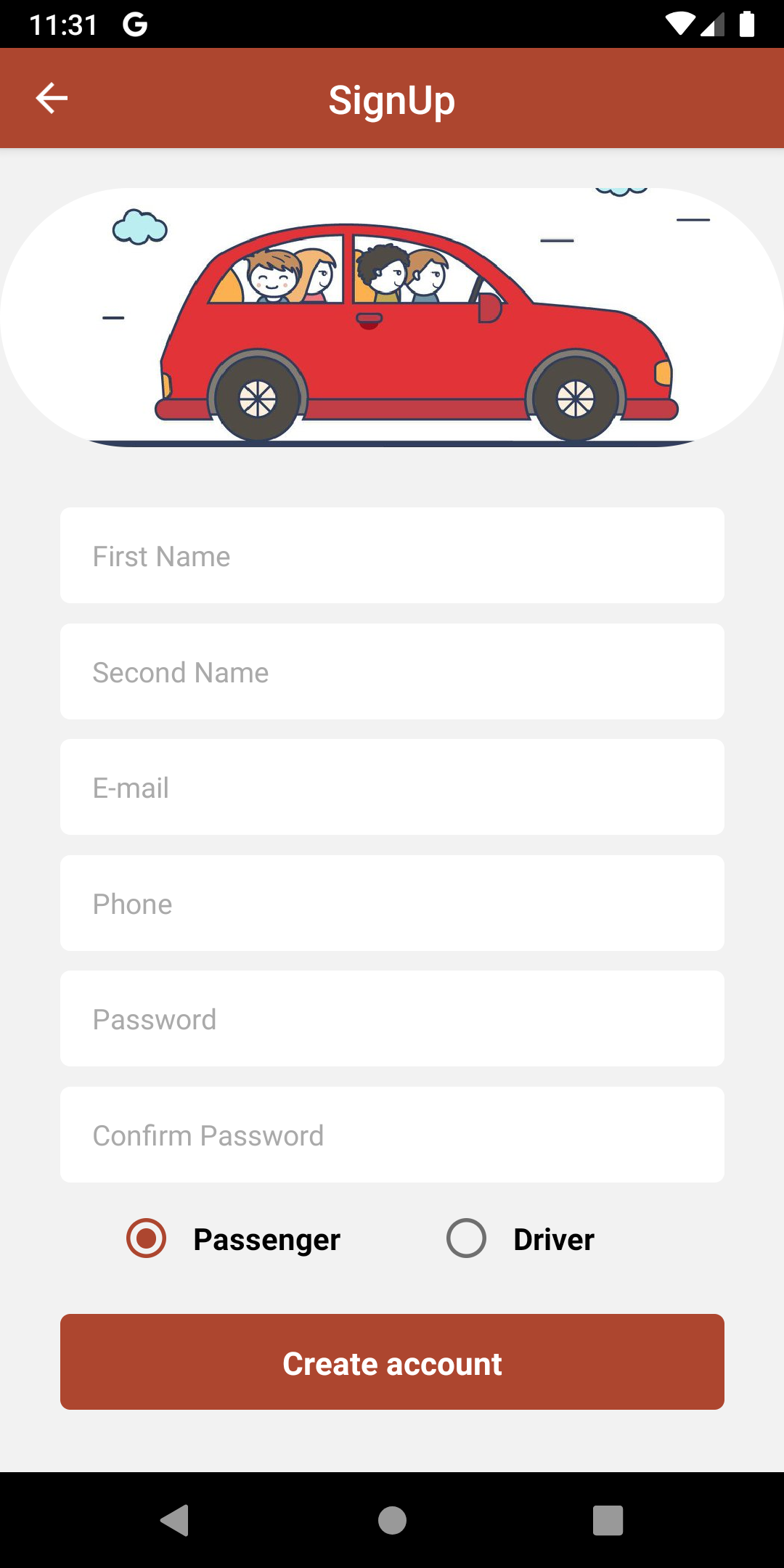
Task: Click the Phone input field
Action: pos(392,903)
